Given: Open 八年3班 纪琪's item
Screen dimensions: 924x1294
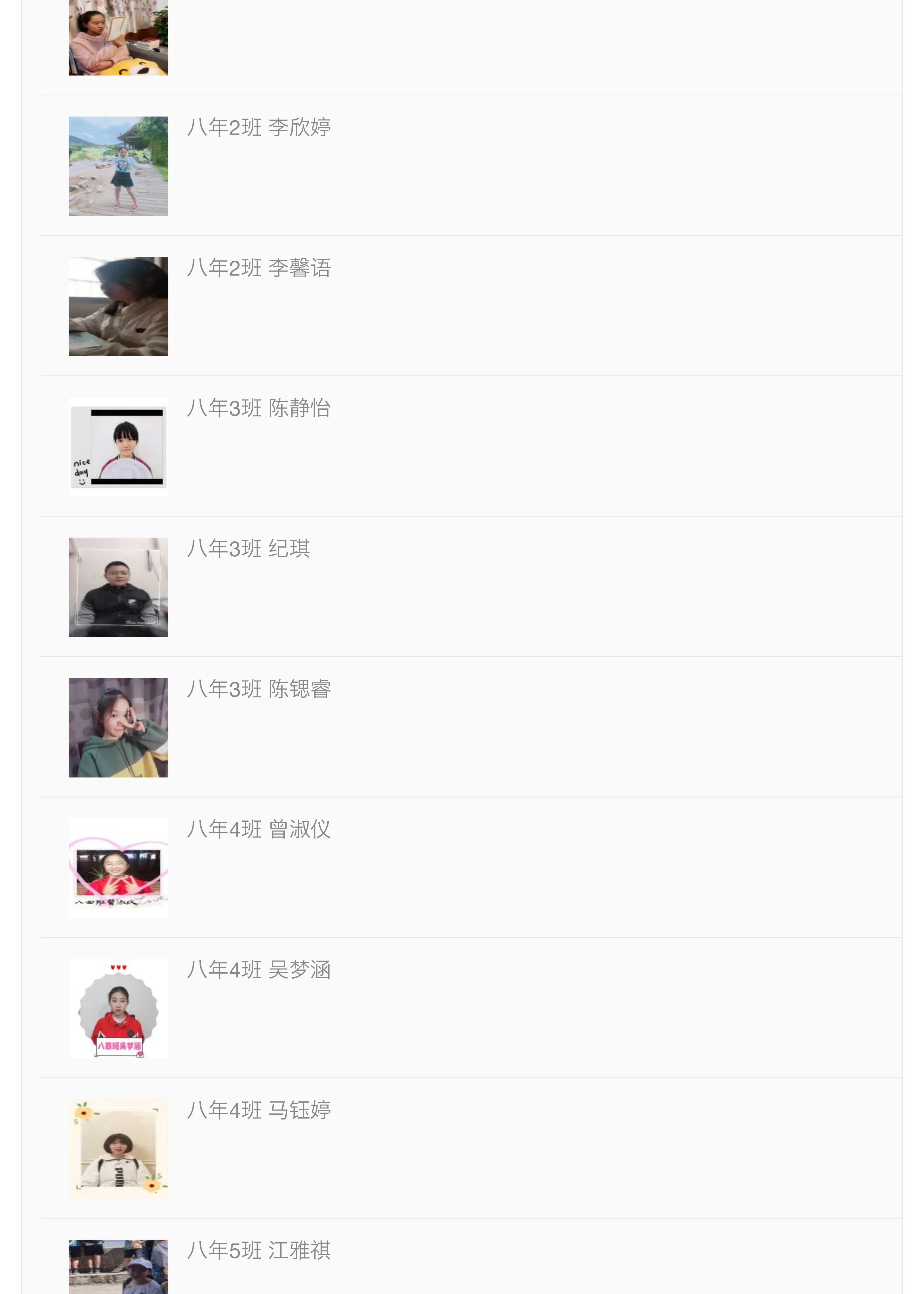Looking at the screenshot, I should point(249,549).
